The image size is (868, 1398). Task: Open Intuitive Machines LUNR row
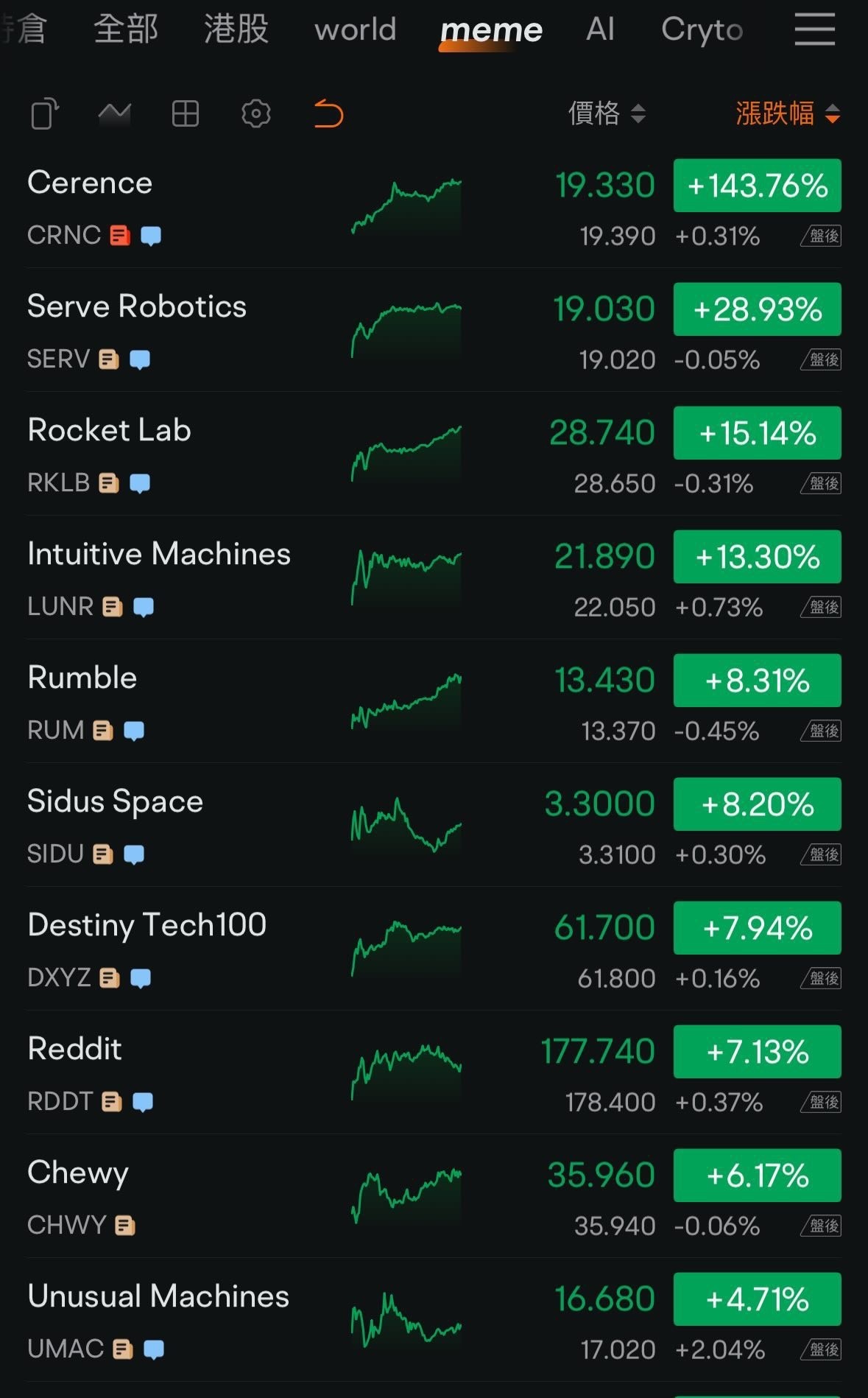tap(434, 578)
